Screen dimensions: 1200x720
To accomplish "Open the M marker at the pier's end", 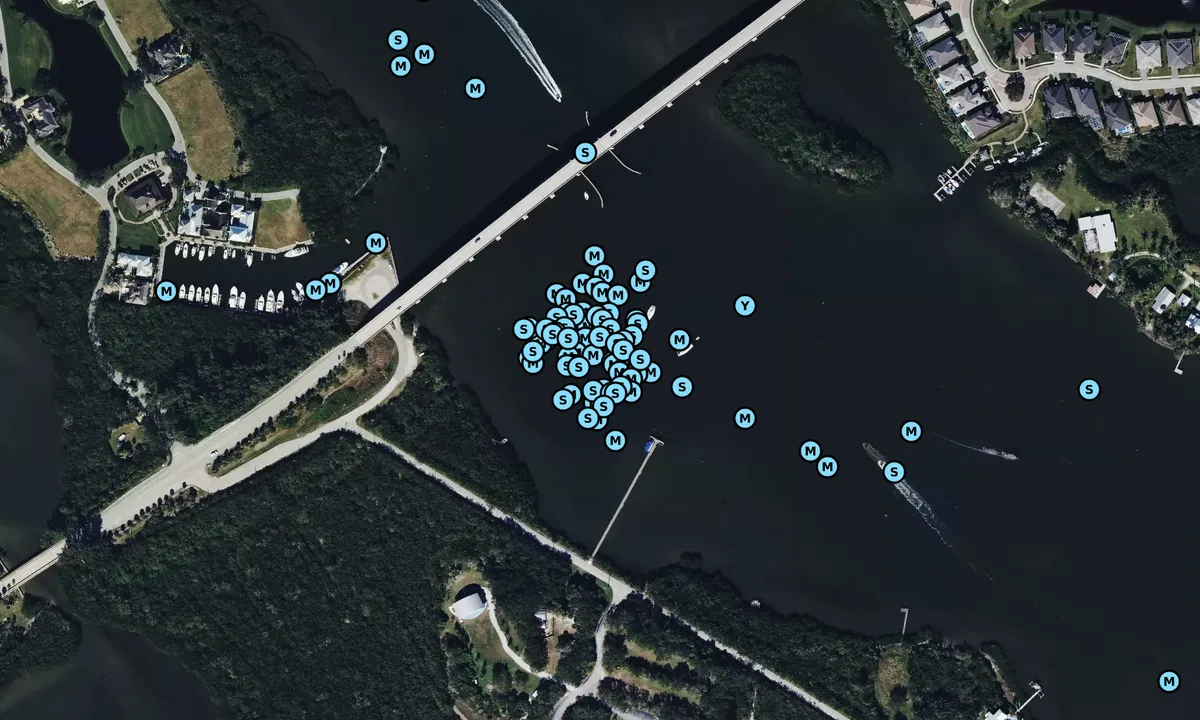I will [615, 440].
